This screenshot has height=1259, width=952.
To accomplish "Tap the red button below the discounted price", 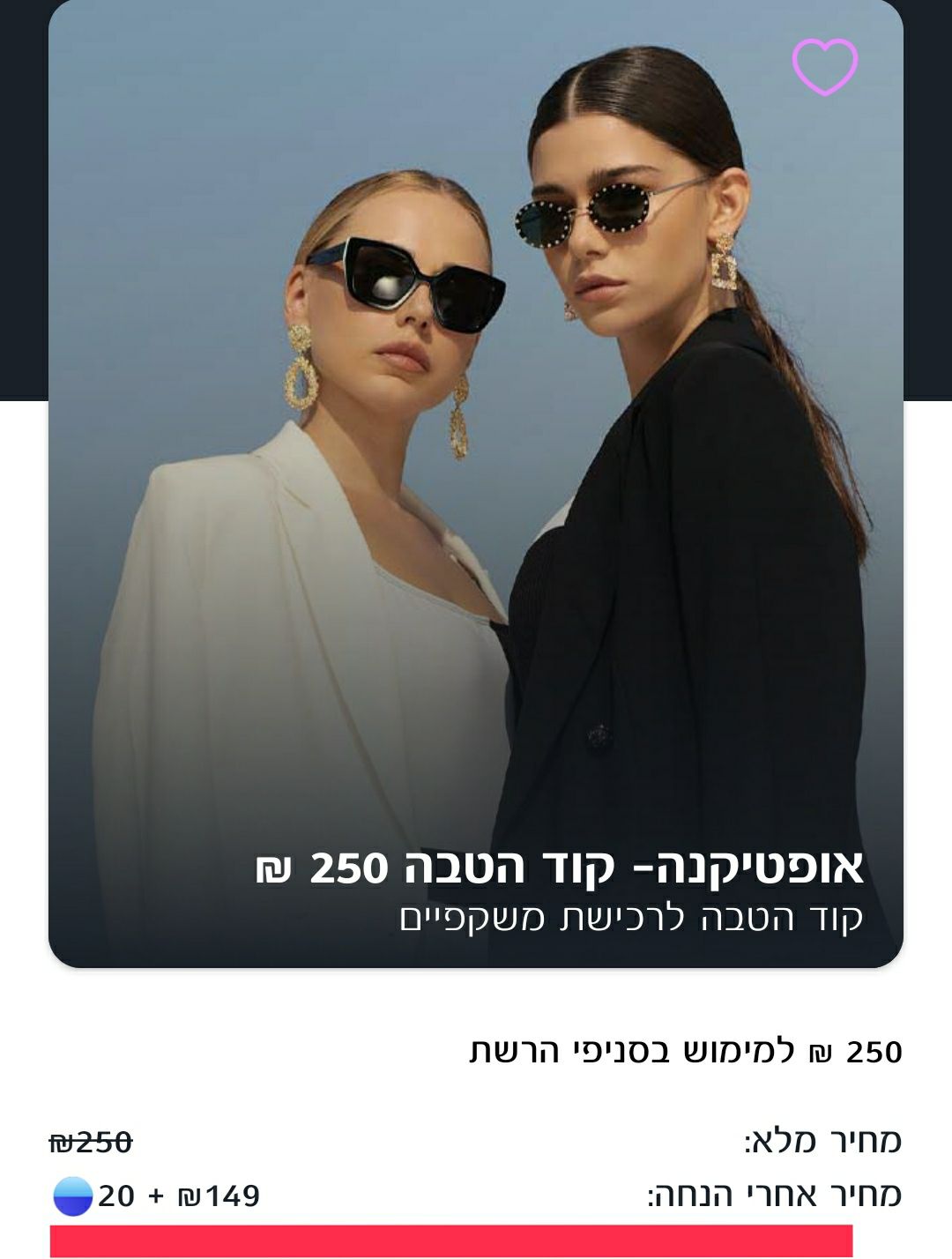I will (451, 1240).
